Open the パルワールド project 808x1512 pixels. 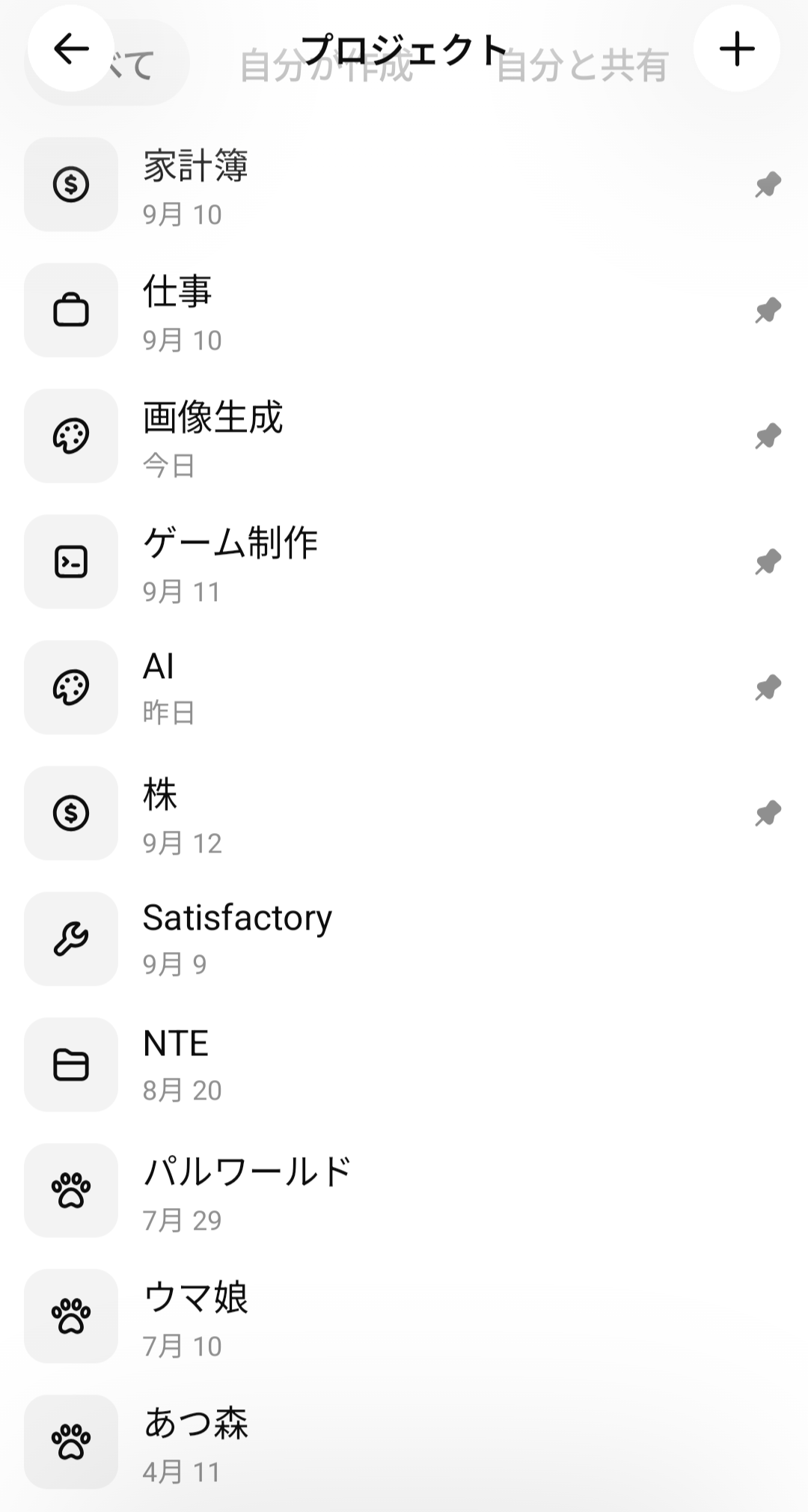coord(404,1190)
